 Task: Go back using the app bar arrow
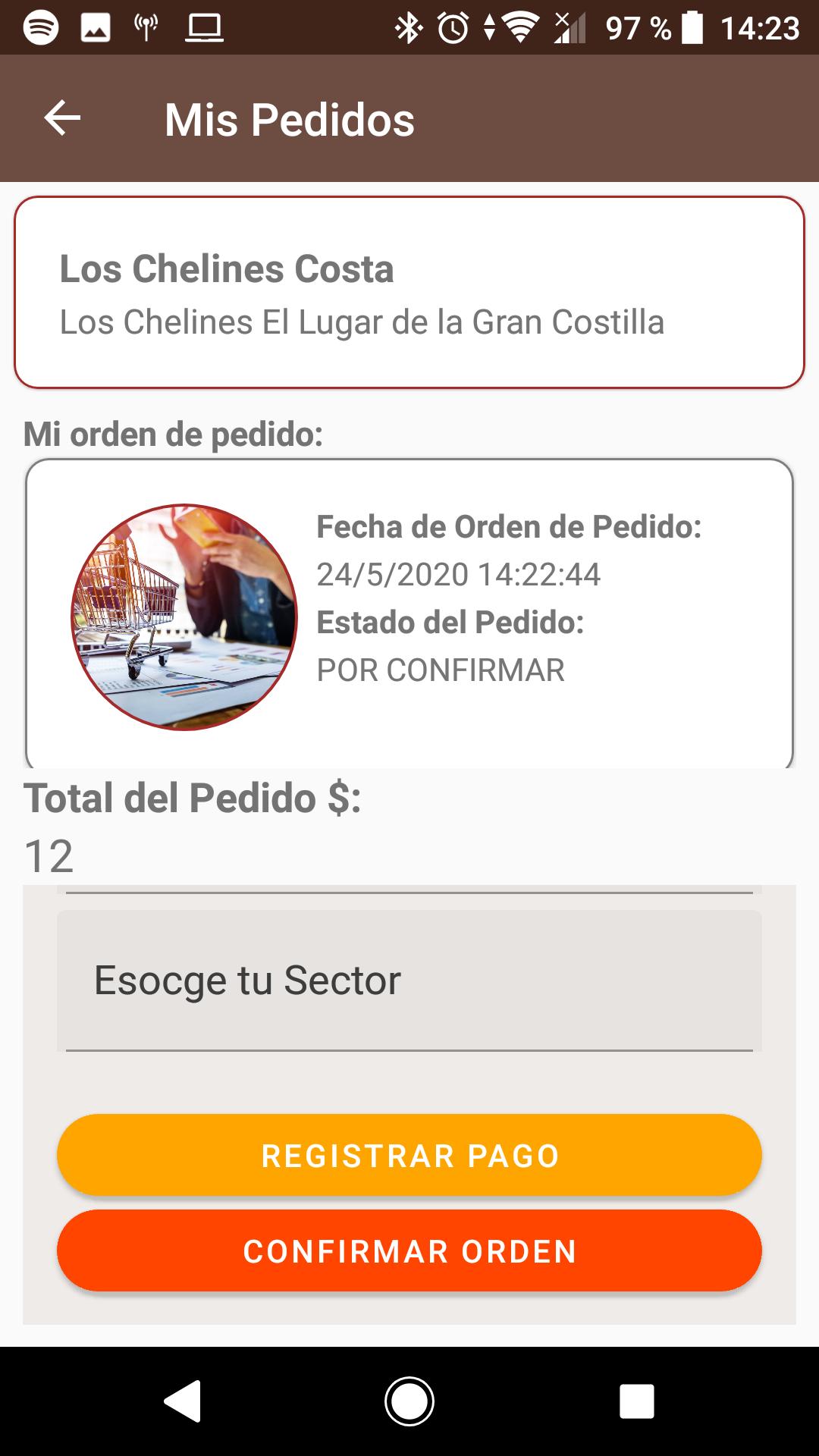(62, 118)
